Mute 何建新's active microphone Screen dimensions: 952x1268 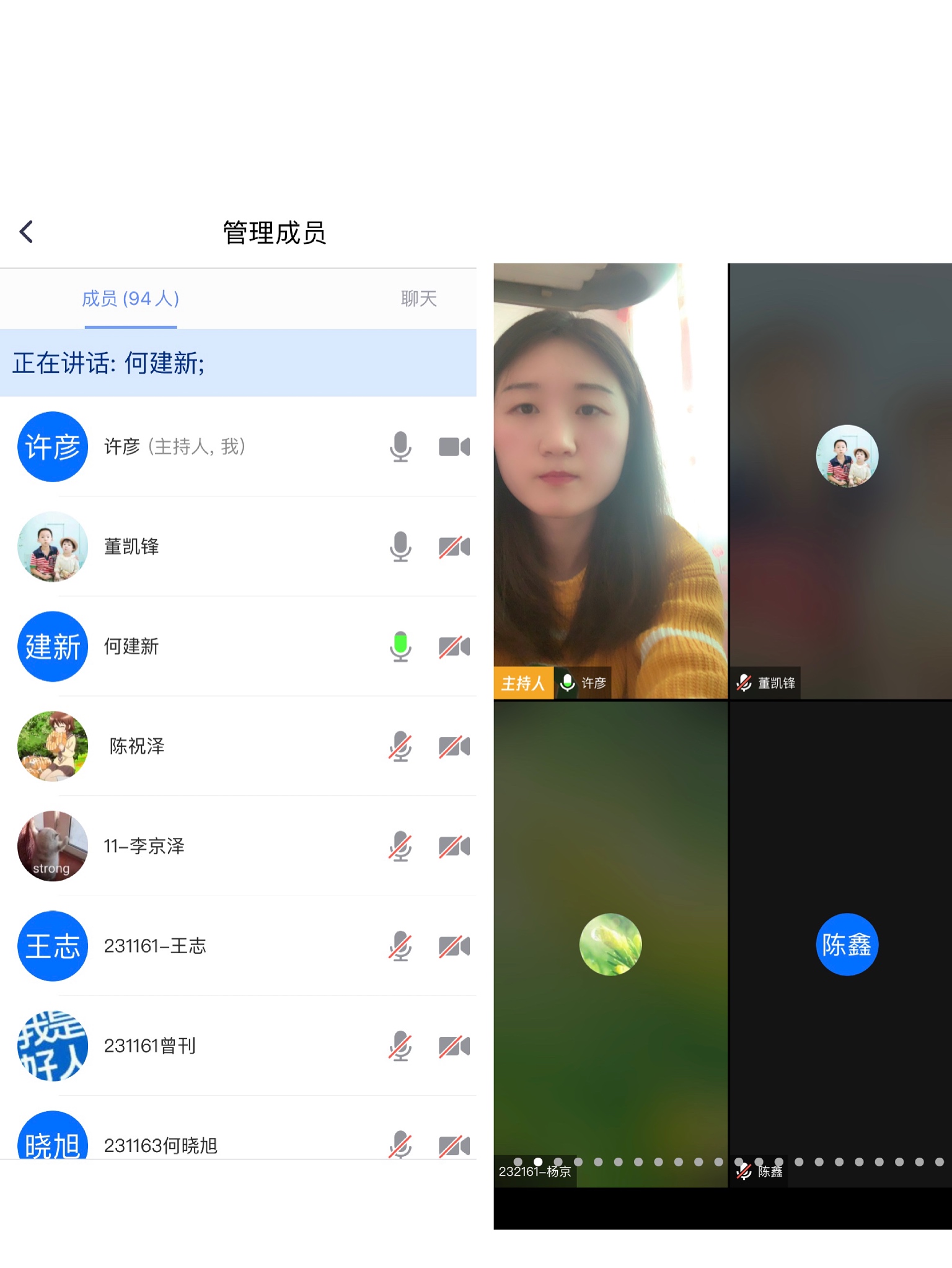pos(400,646)
